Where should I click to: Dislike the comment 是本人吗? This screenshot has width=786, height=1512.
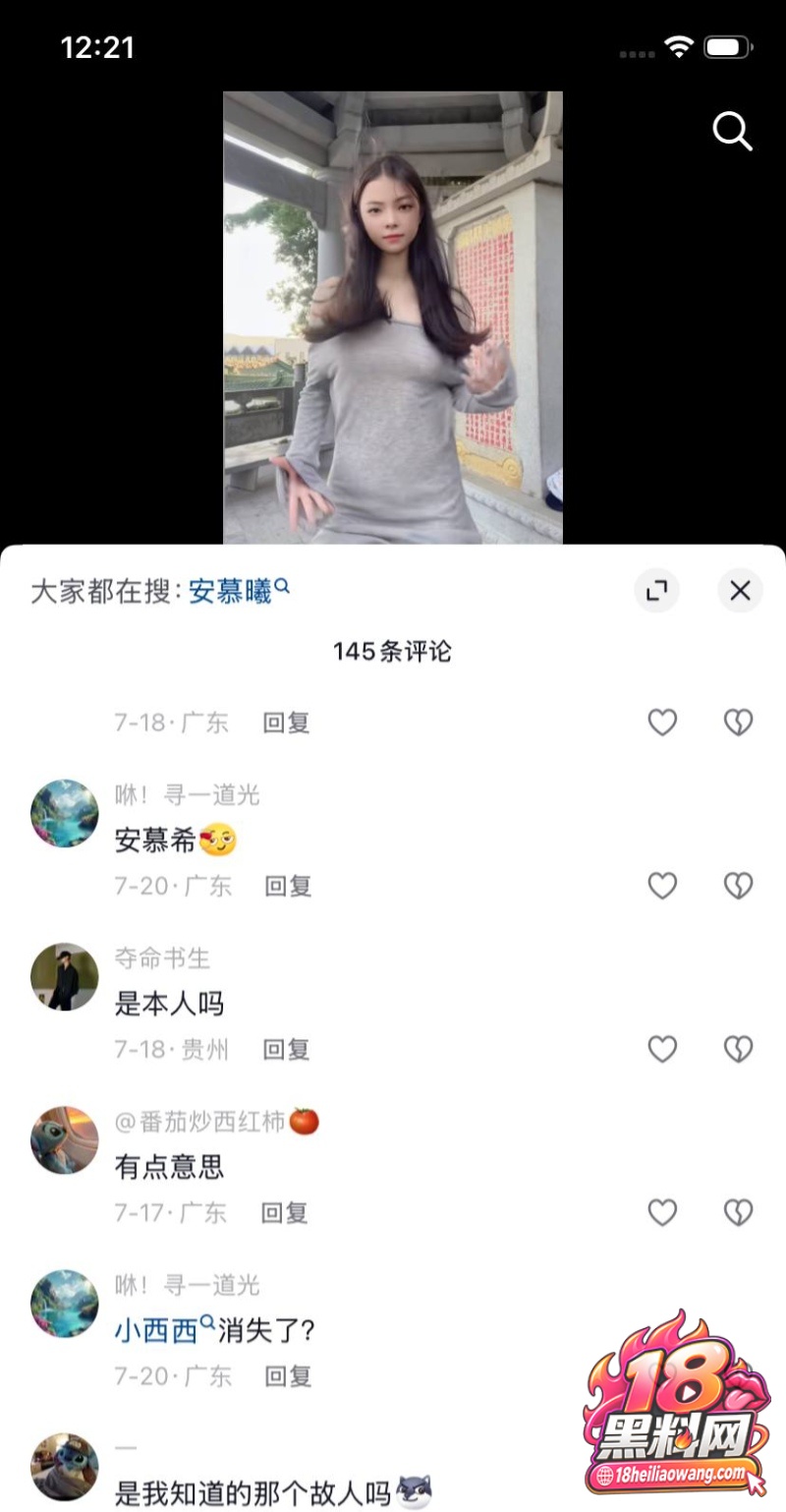[738, 1049]
